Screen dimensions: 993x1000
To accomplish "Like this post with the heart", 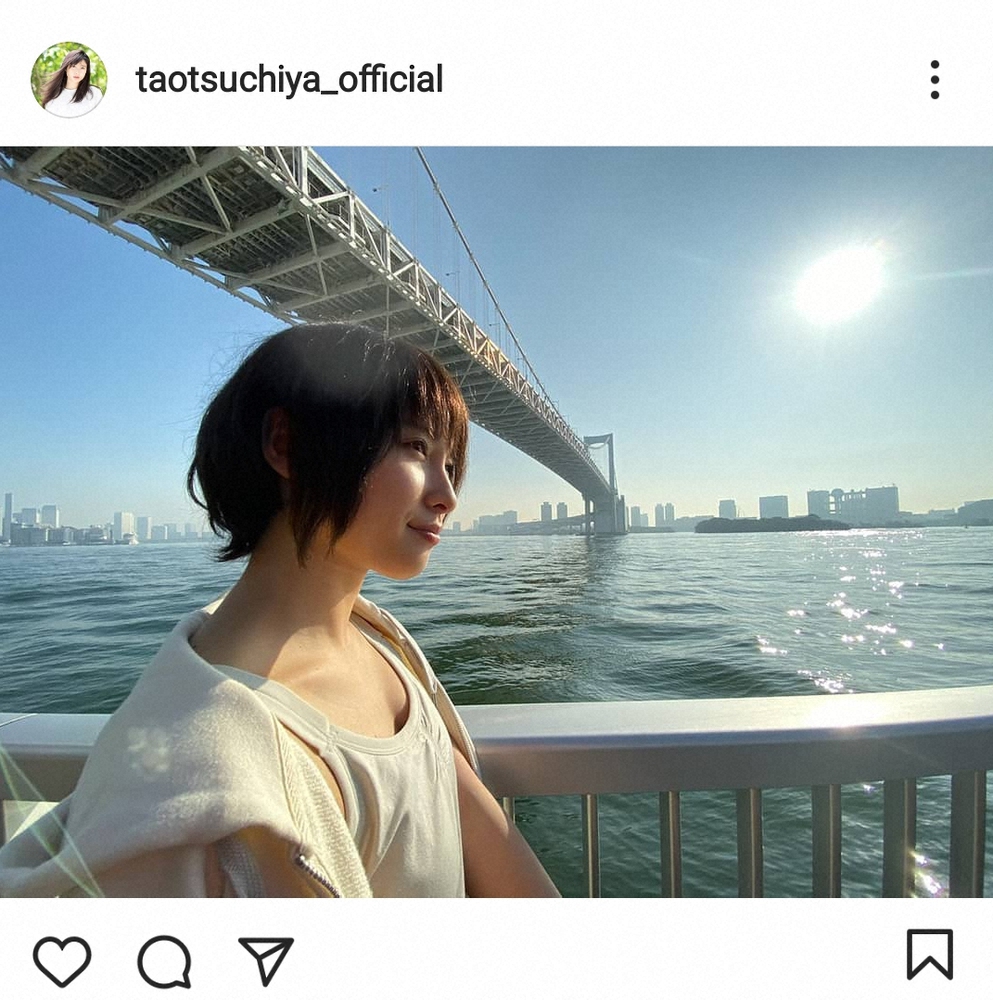I will pos(62,961).
